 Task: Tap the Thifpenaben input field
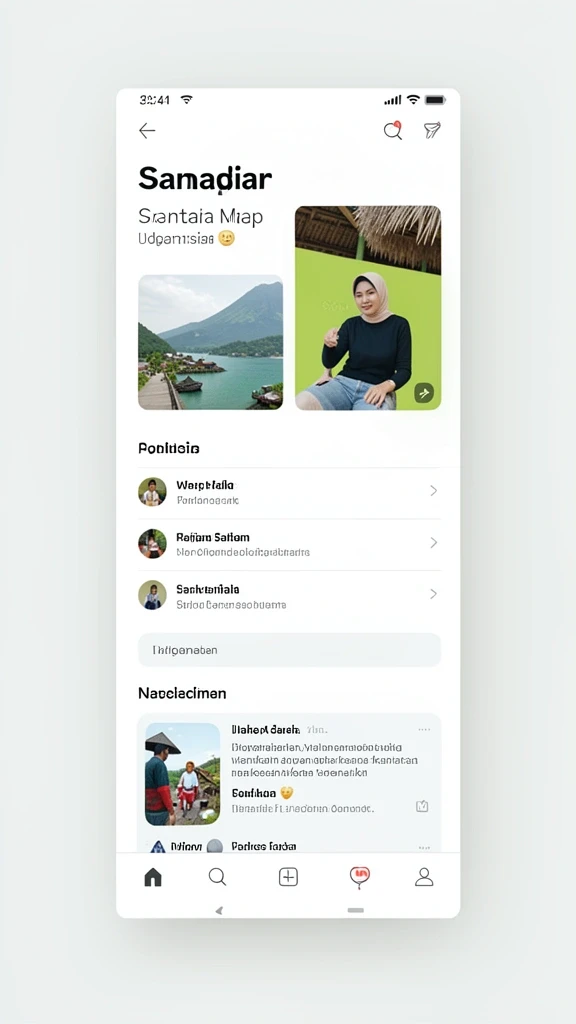289,650
